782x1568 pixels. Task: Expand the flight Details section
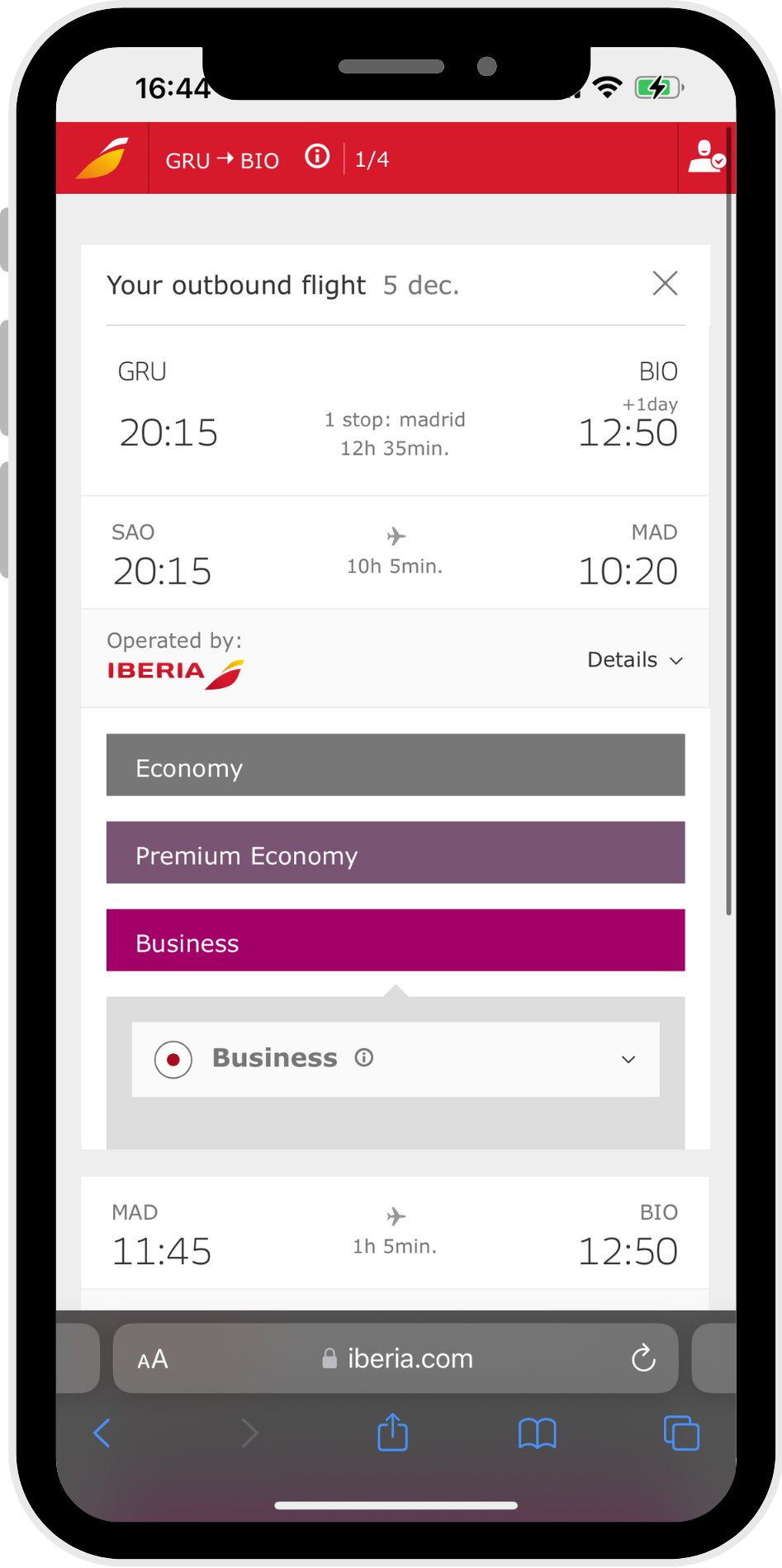[x=635, y=660]
